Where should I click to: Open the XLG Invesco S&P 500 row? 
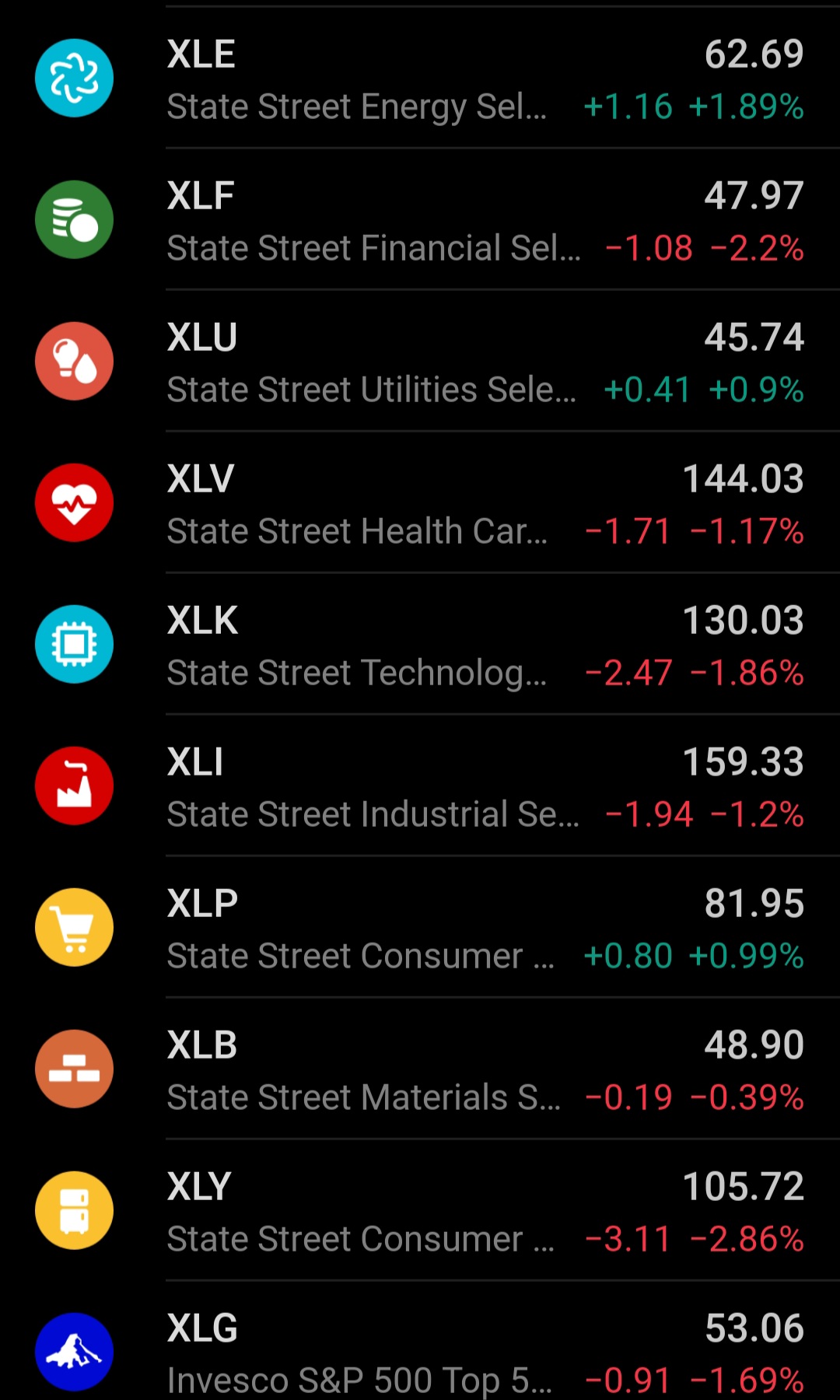420,1352
